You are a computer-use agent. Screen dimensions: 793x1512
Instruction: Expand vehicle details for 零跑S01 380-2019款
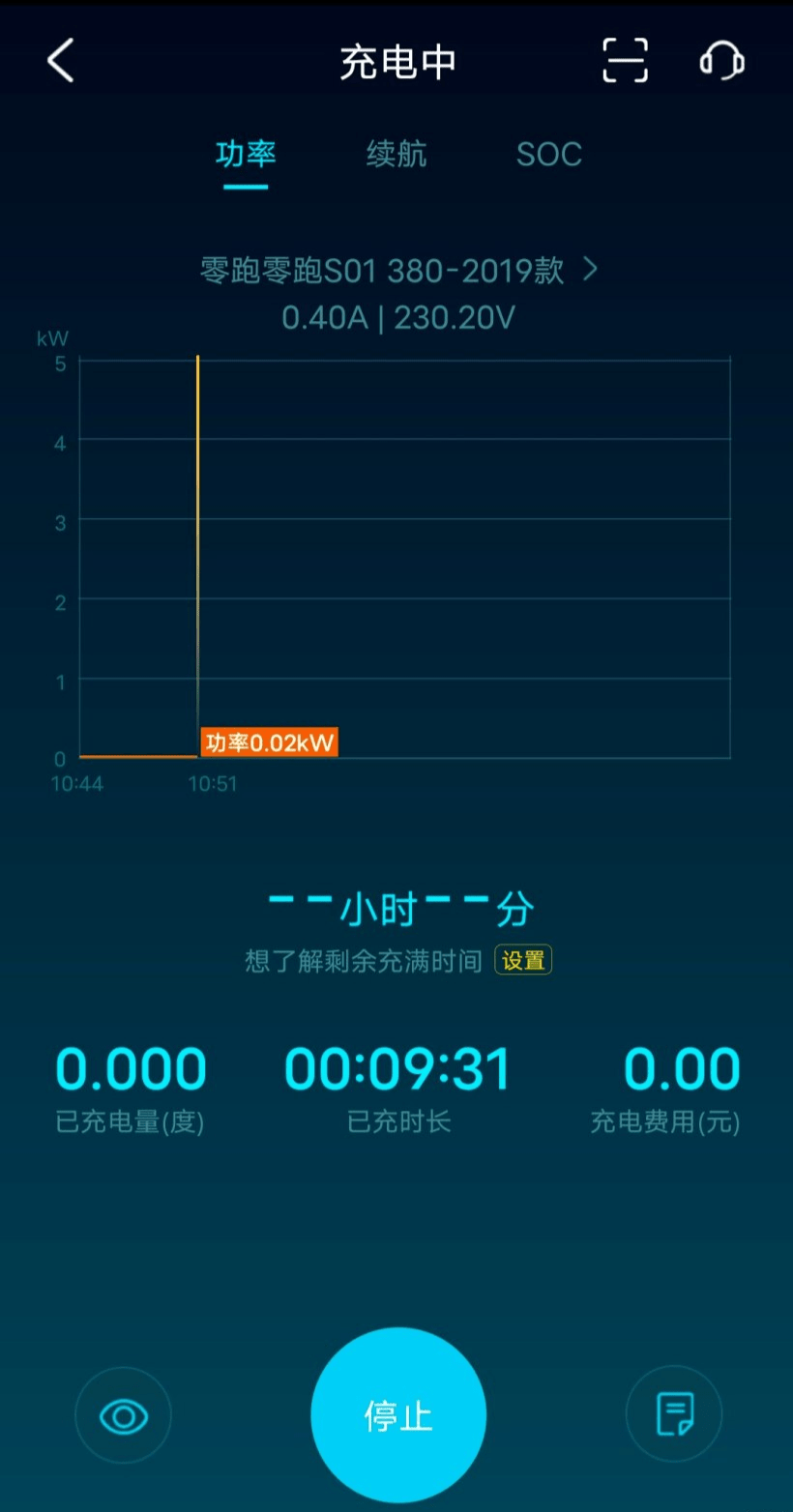pyautogui.click(x=590, y=271)
